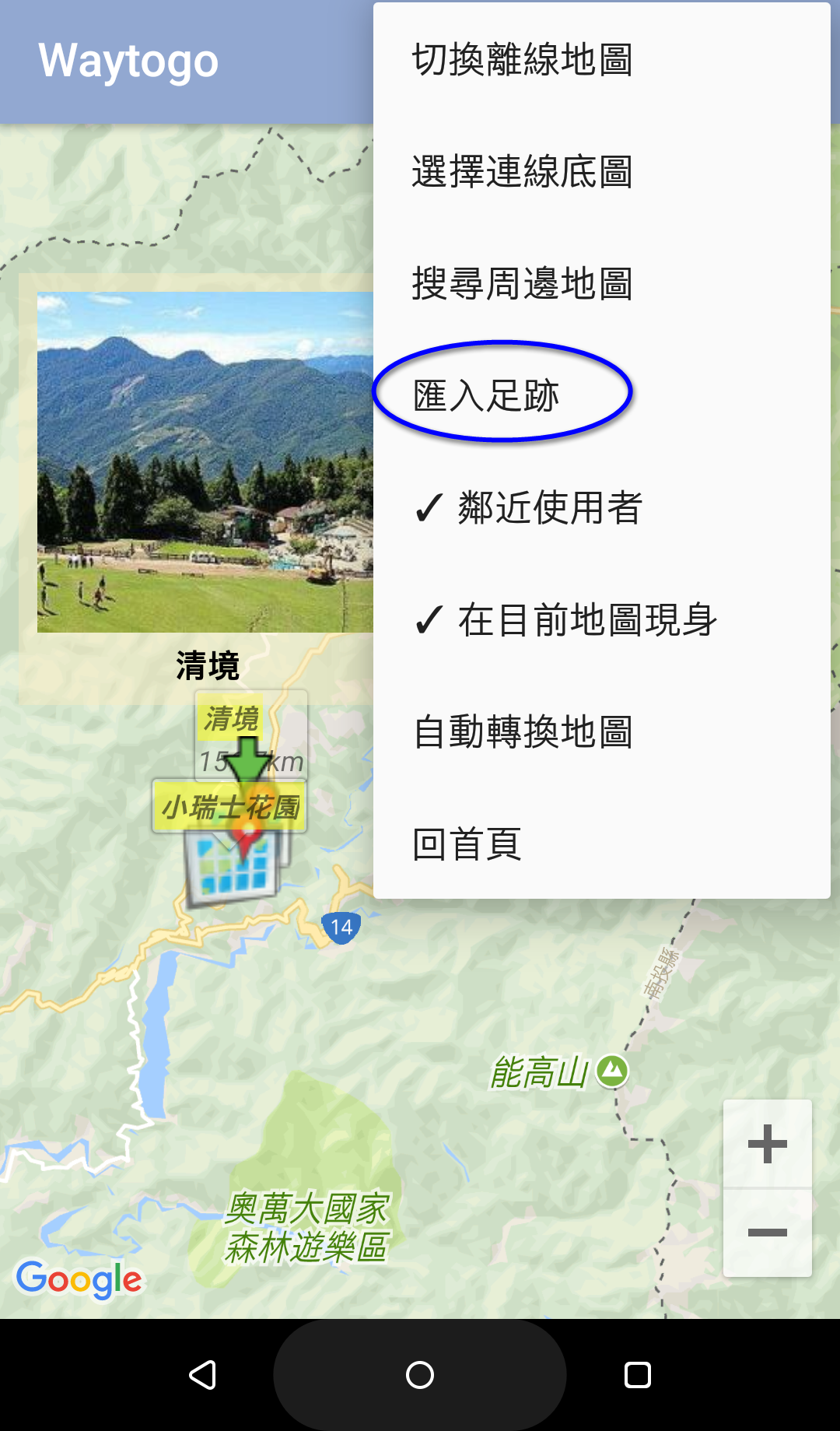Viewport: 840px width, 1431px height.
Task: Select 自動轉換地圖 menu item
Action: click(x=523, y=732)
